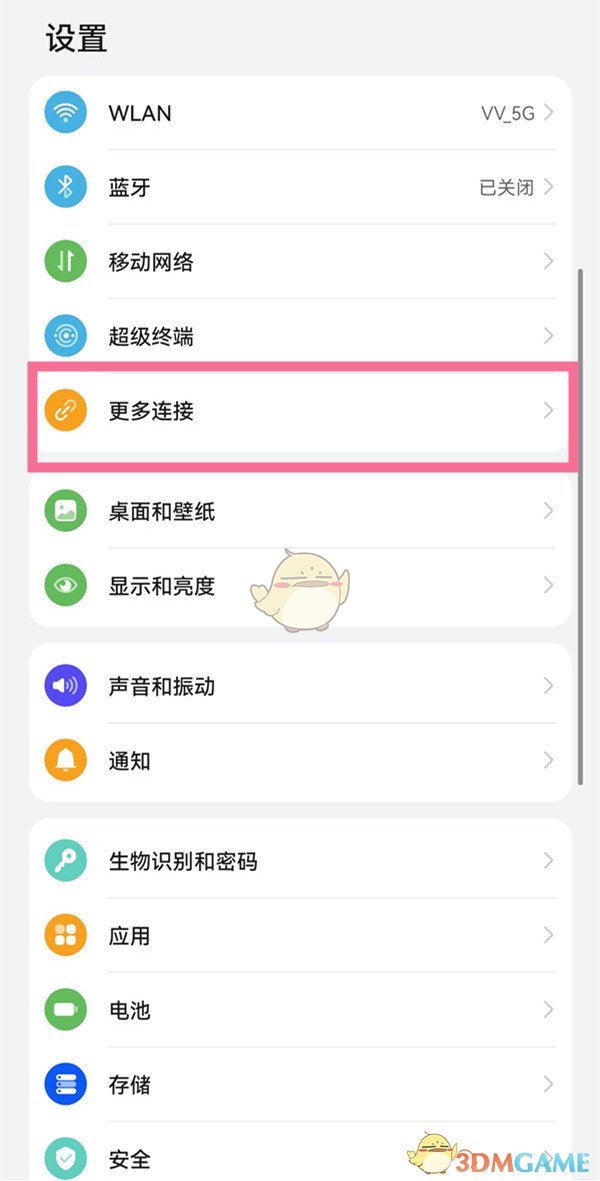Go to 移动网络 settings

(x=300, y=262)
